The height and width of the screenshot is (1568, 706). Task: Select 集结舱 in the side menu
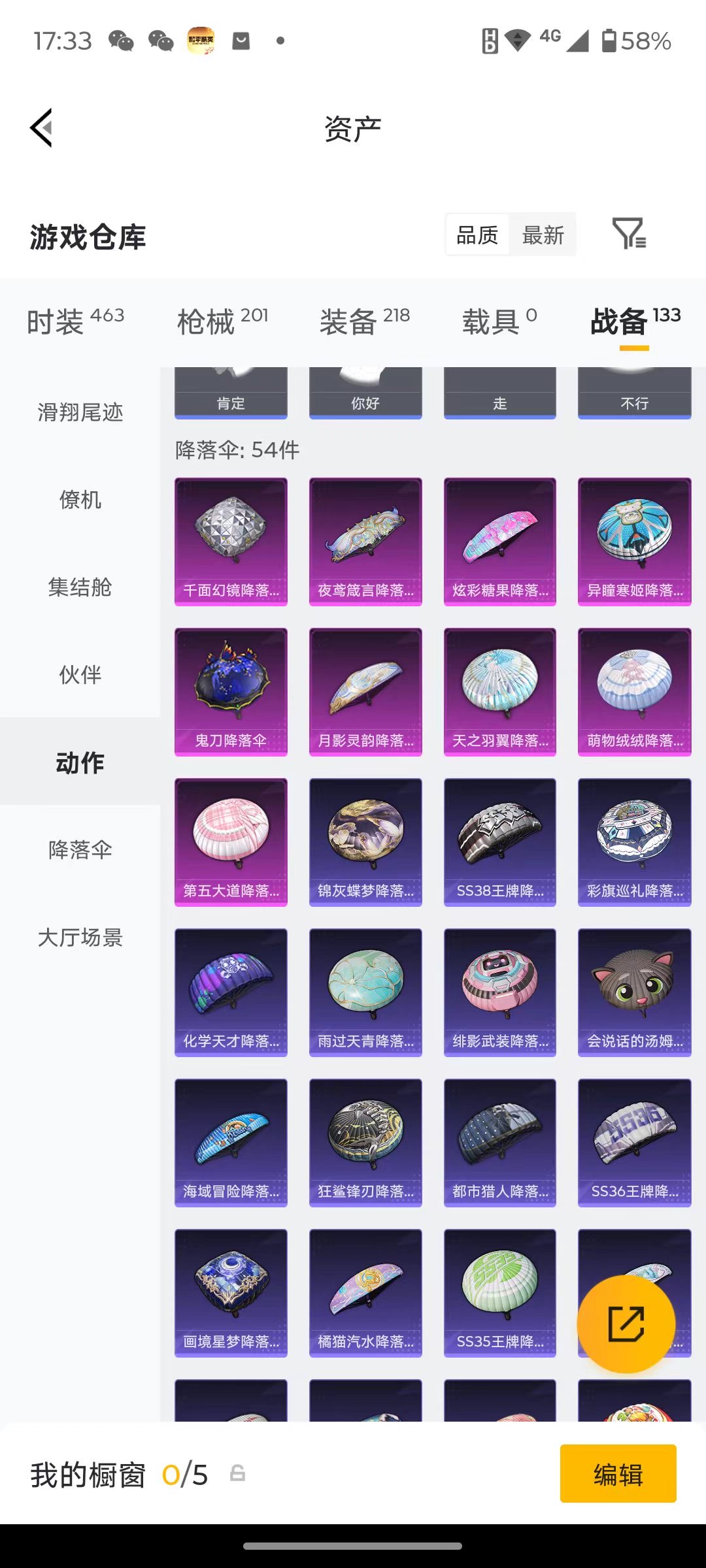pos(80,587)
